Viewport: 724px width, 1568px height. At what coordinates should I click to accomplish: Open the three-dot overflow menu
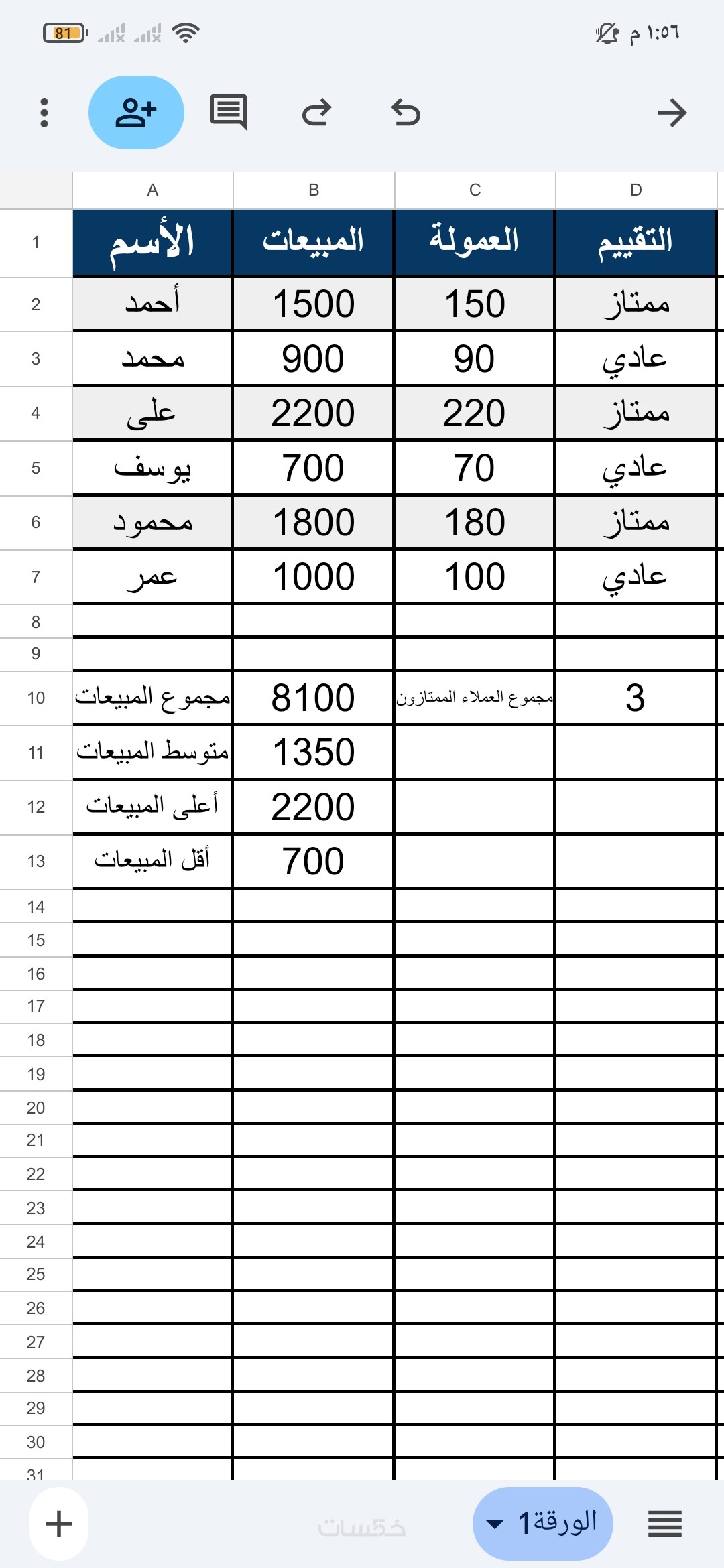click(x=44, y=113)
